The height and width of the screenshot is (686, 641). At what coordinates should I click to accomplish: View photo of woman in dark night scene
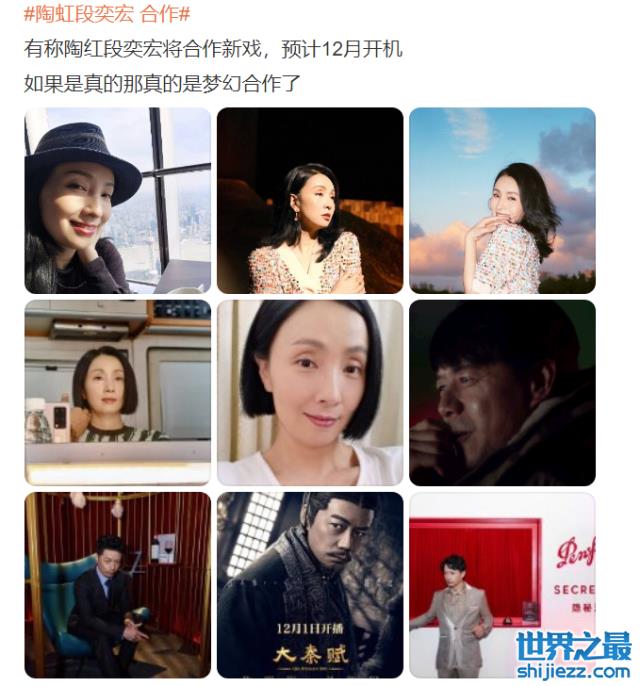click(x=310, y=200)
